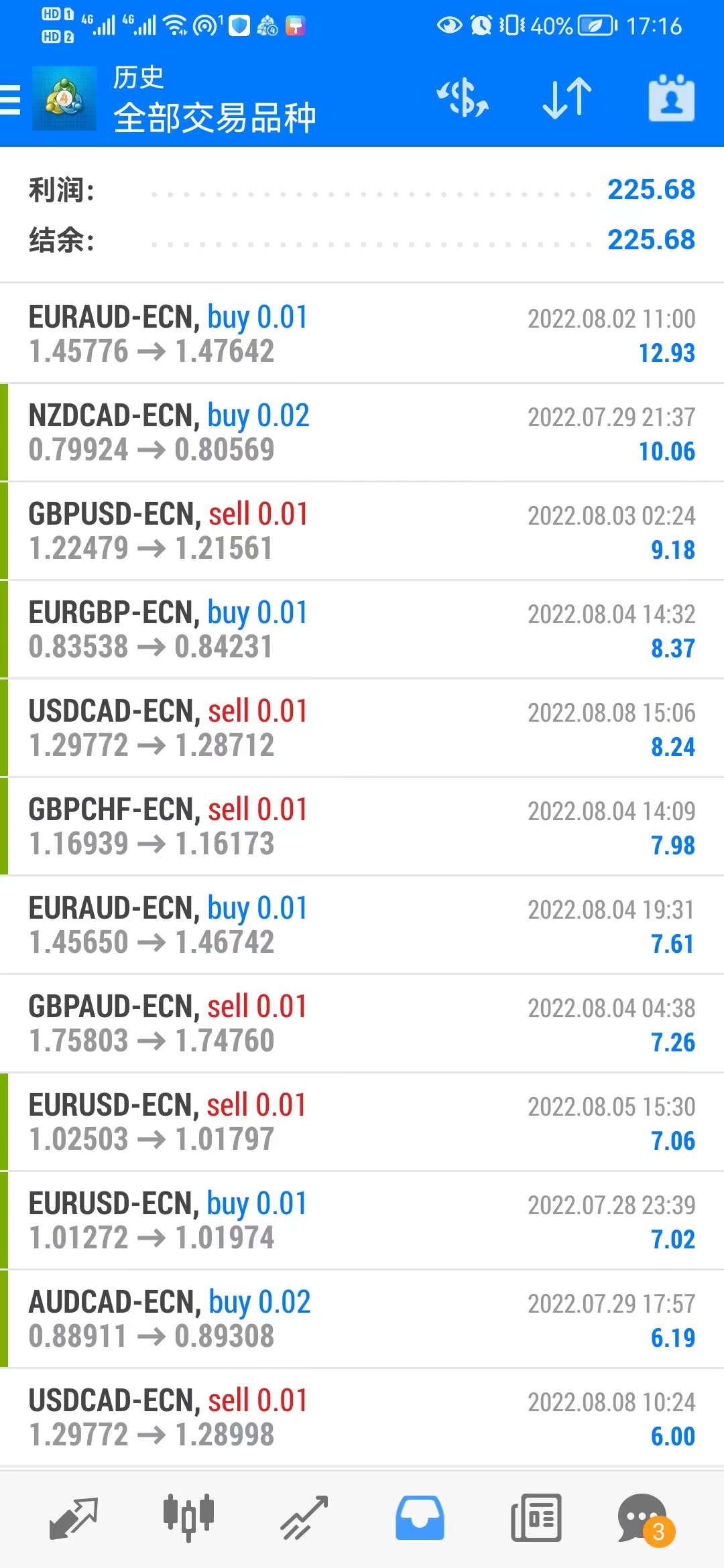Open EURUSD-ECN sell trade with 7.06 profit
The height and width of the screenshot is (1568, 724).
(x=362, y=1122)
